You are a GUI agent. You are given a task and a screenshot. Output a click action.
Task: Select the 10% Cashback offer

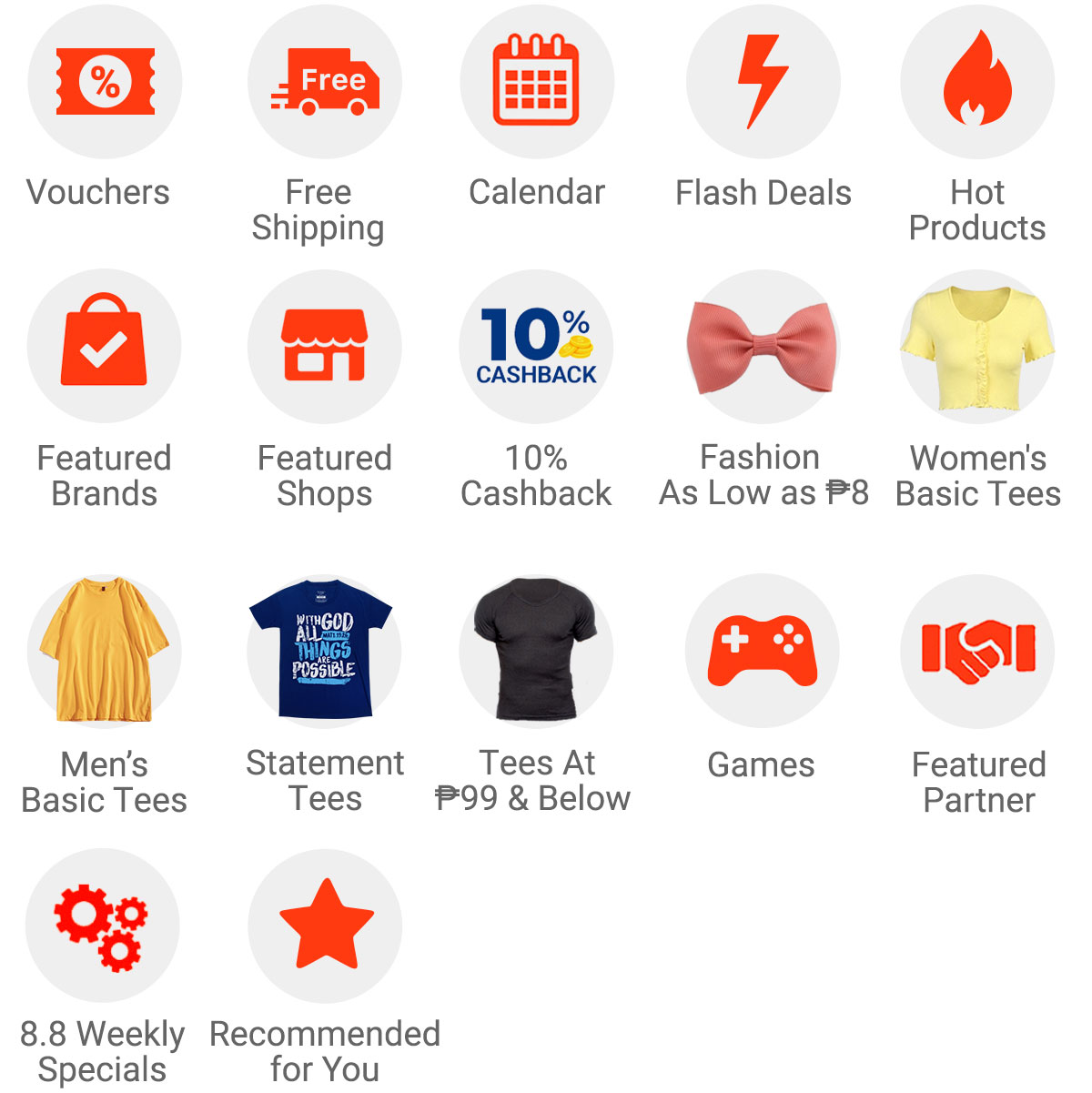537,347
